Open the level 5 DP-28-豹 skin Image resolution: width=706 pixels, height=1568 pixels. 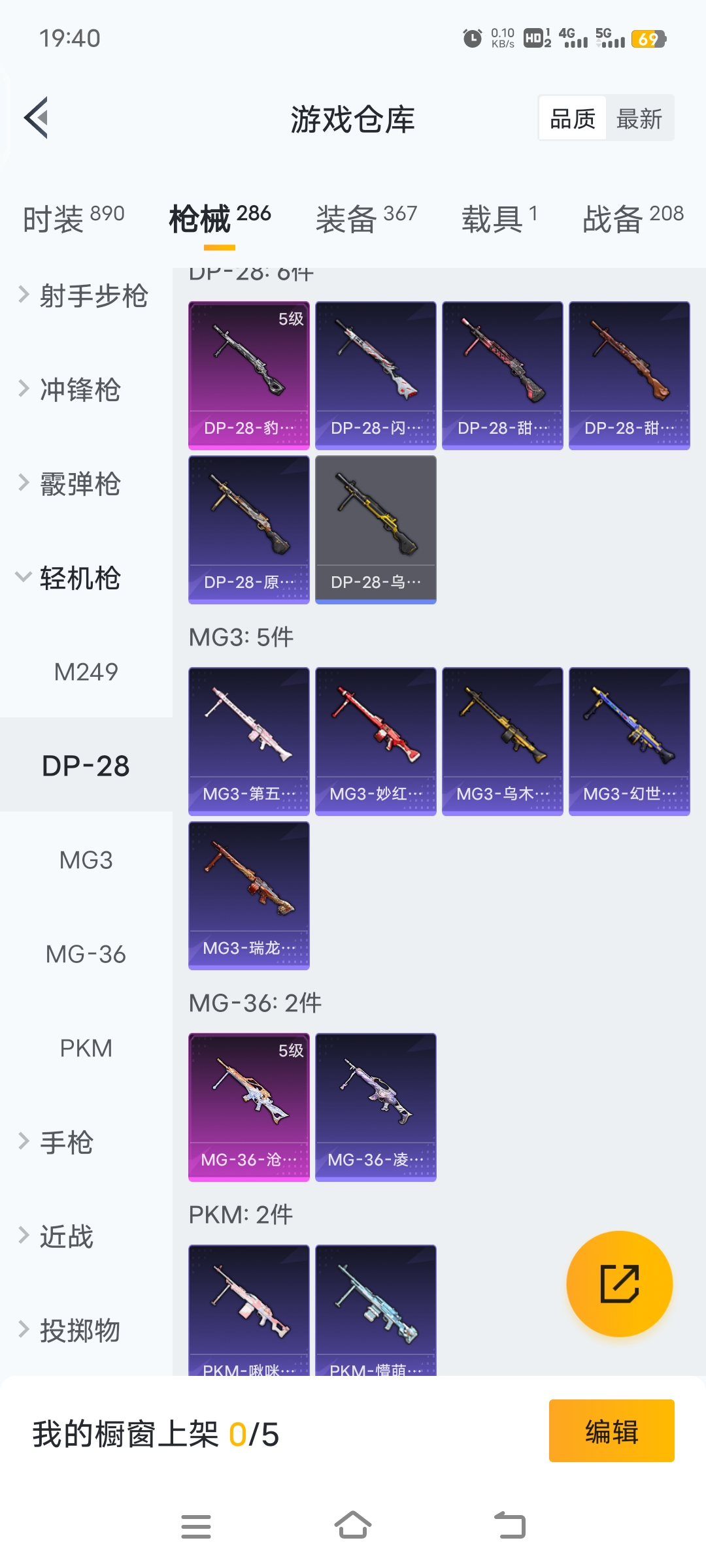(x=249, y=375)
